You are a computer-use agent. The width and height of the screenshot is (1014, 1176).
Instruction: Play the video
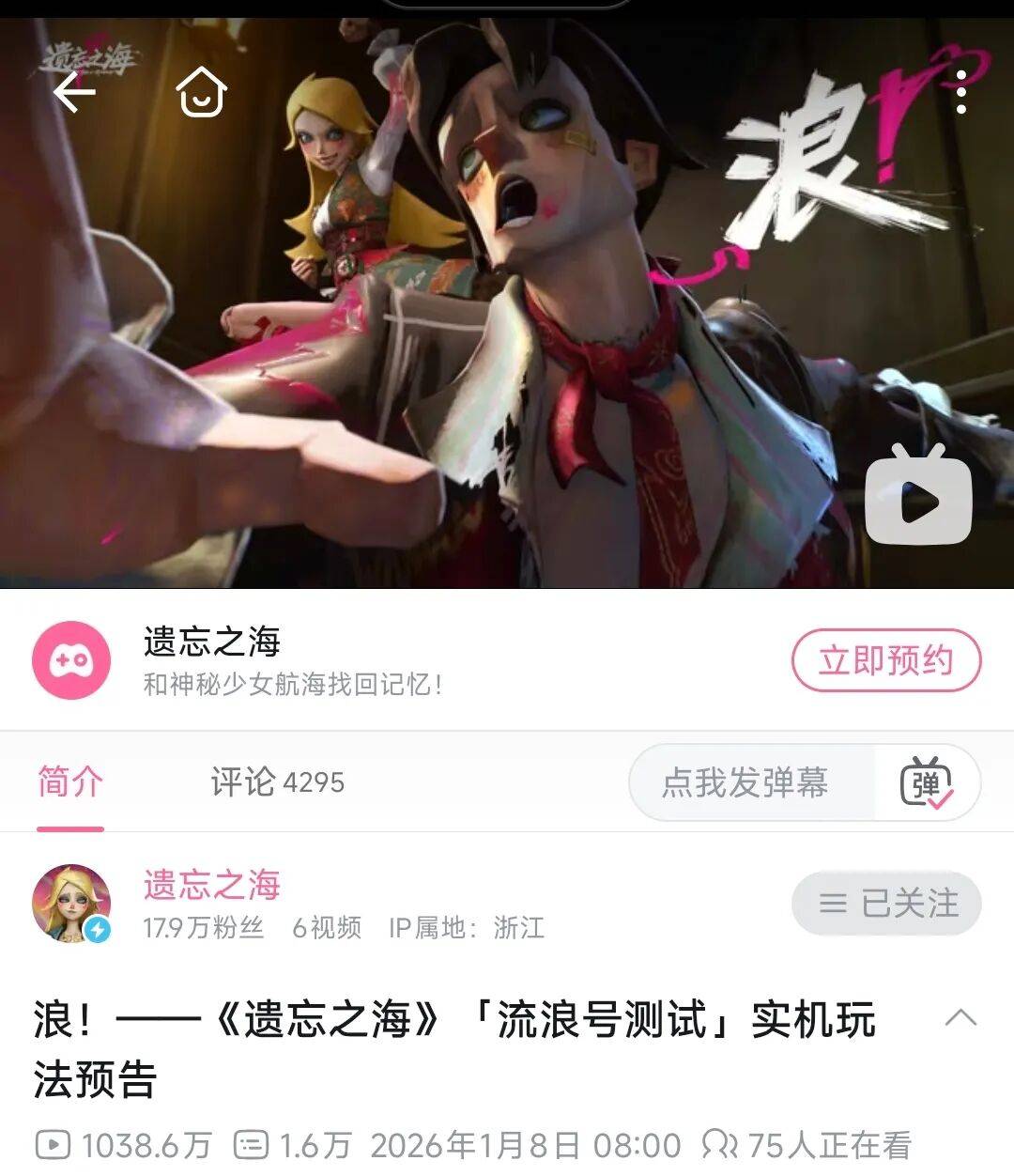pyautogui.click(x=917, y=500)
